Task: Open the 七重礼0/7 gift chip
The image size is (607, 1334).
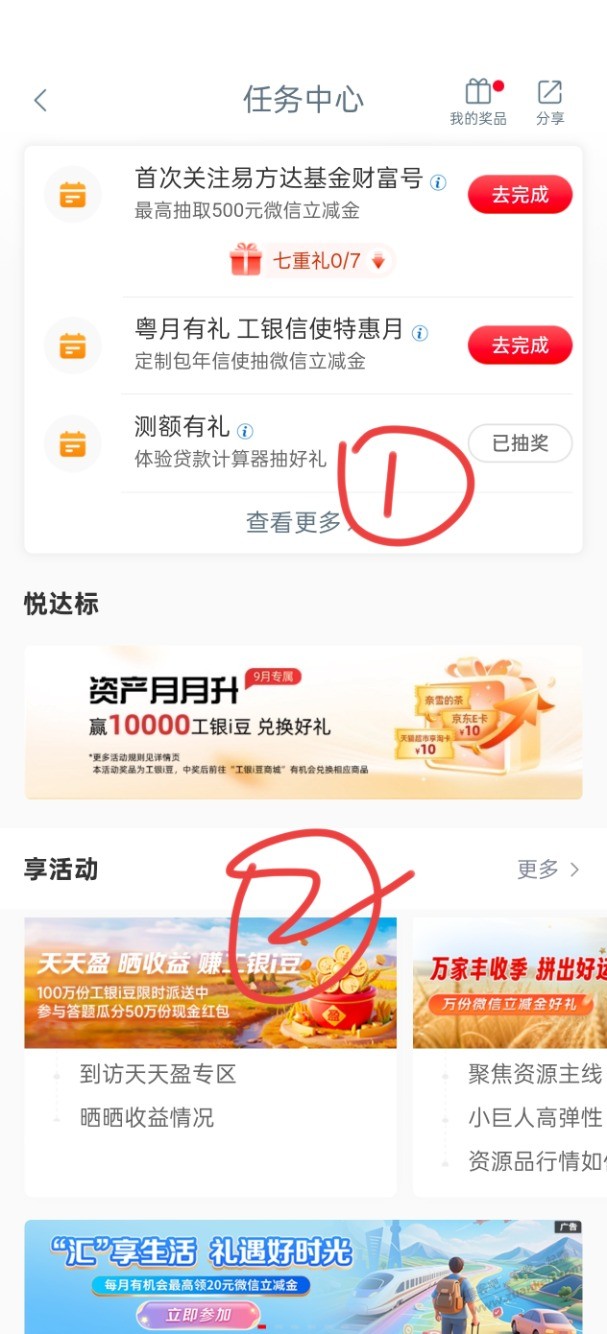Action: (x=308, y=262)
